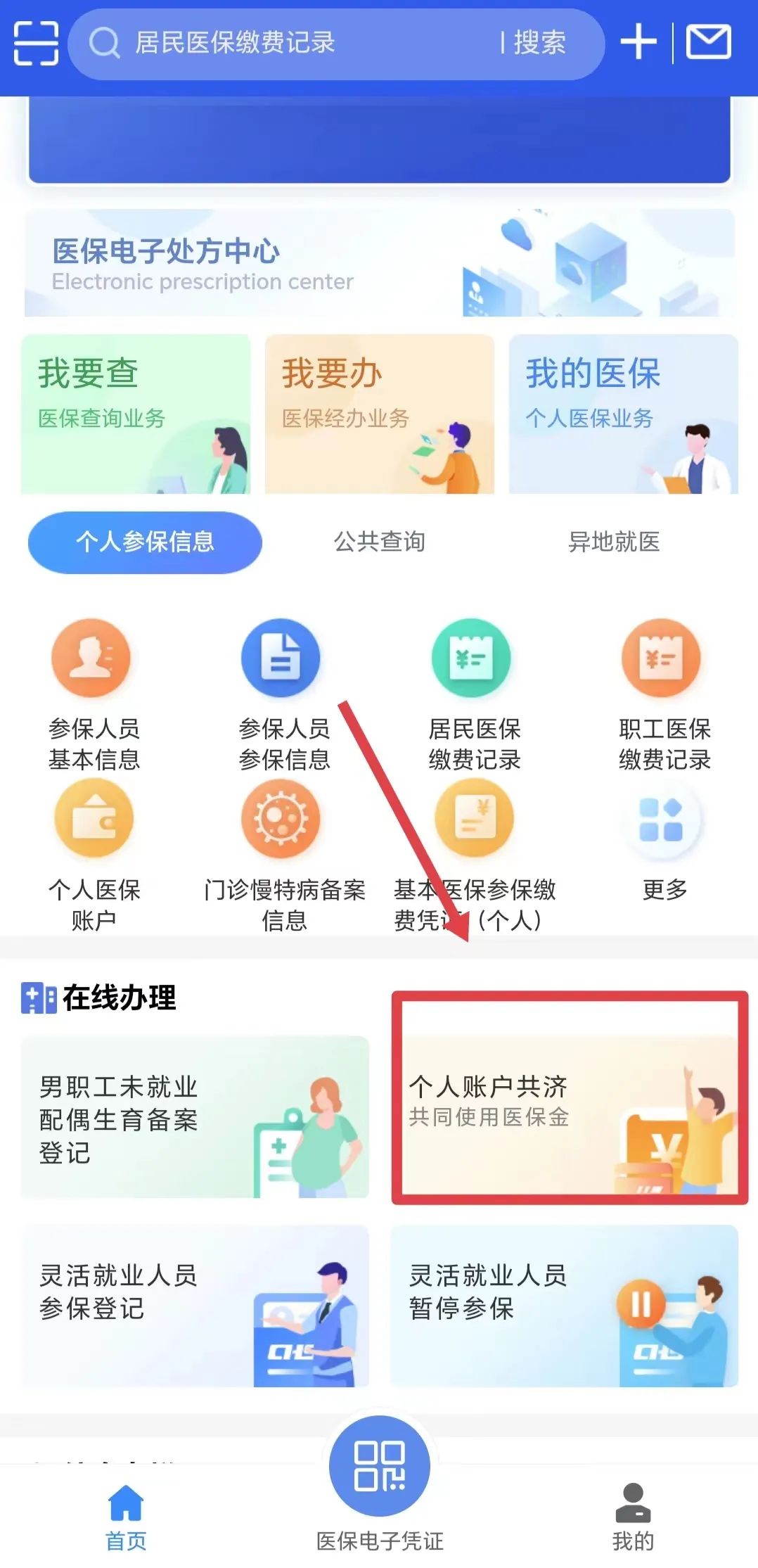Open 个人医保账户

[x=94, y=855]
